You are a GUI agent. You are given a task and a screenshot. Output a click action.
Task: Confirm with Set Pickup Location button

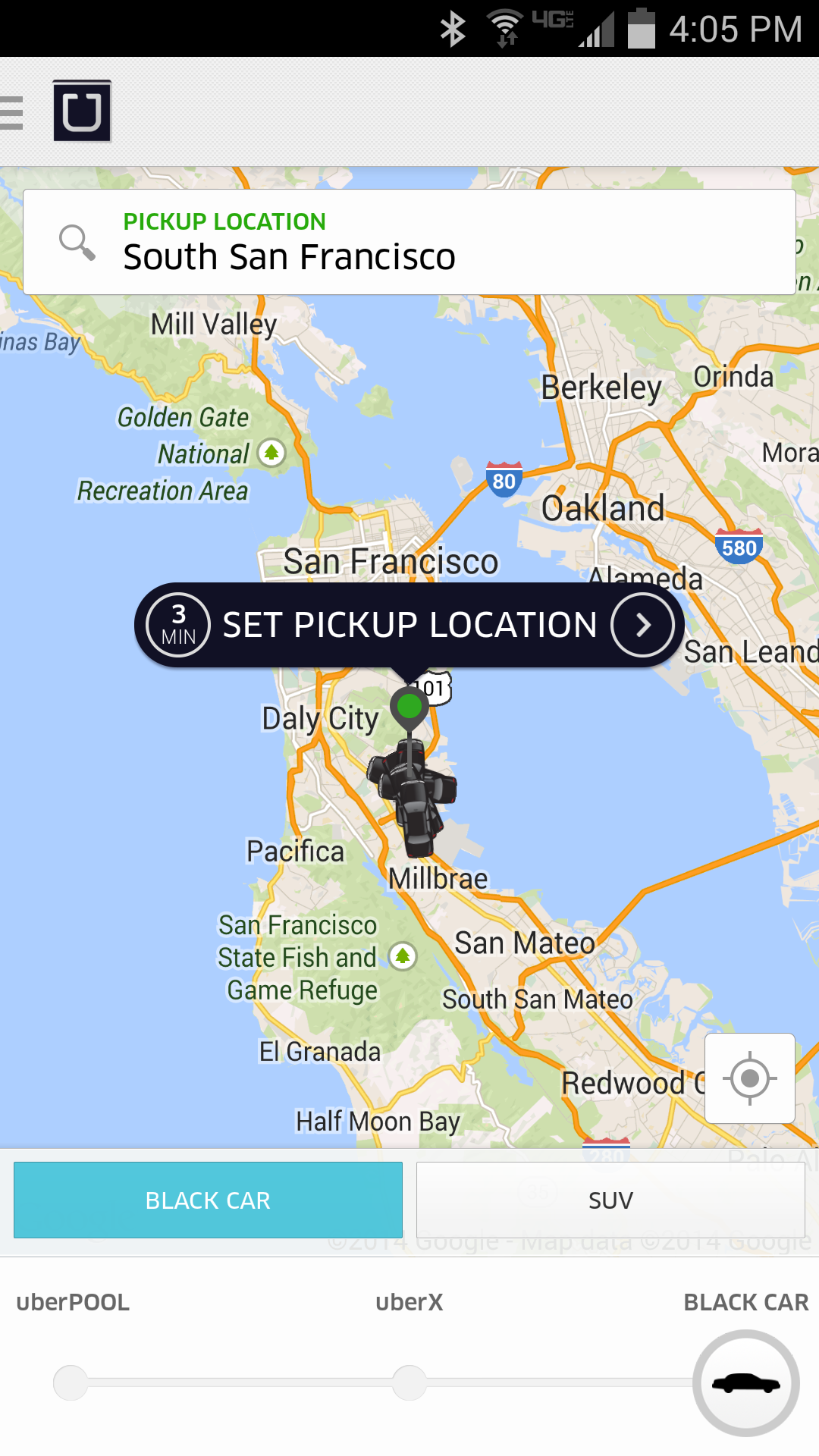(409, 626)
